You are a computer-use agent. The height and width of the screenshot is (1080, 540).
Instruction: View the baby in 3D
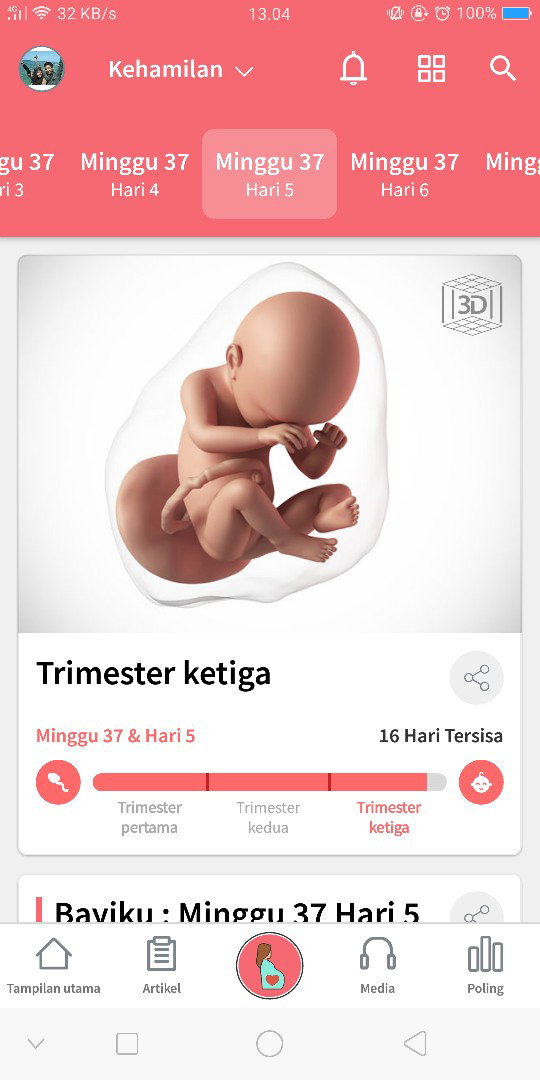pyautogui.click(x=472, y=304)
